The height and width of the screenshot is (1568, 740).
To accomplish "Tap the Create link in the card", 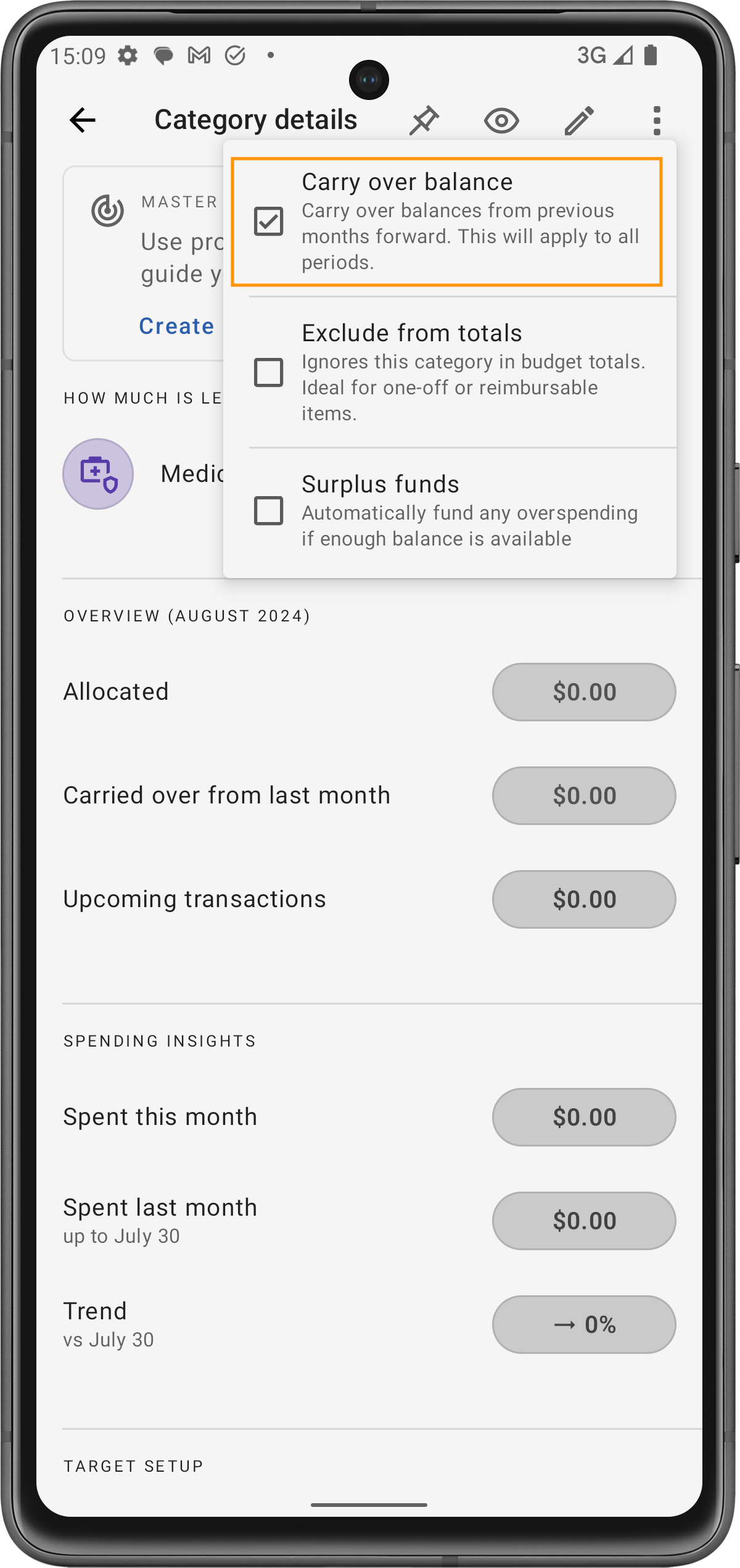I will point(176,326).
